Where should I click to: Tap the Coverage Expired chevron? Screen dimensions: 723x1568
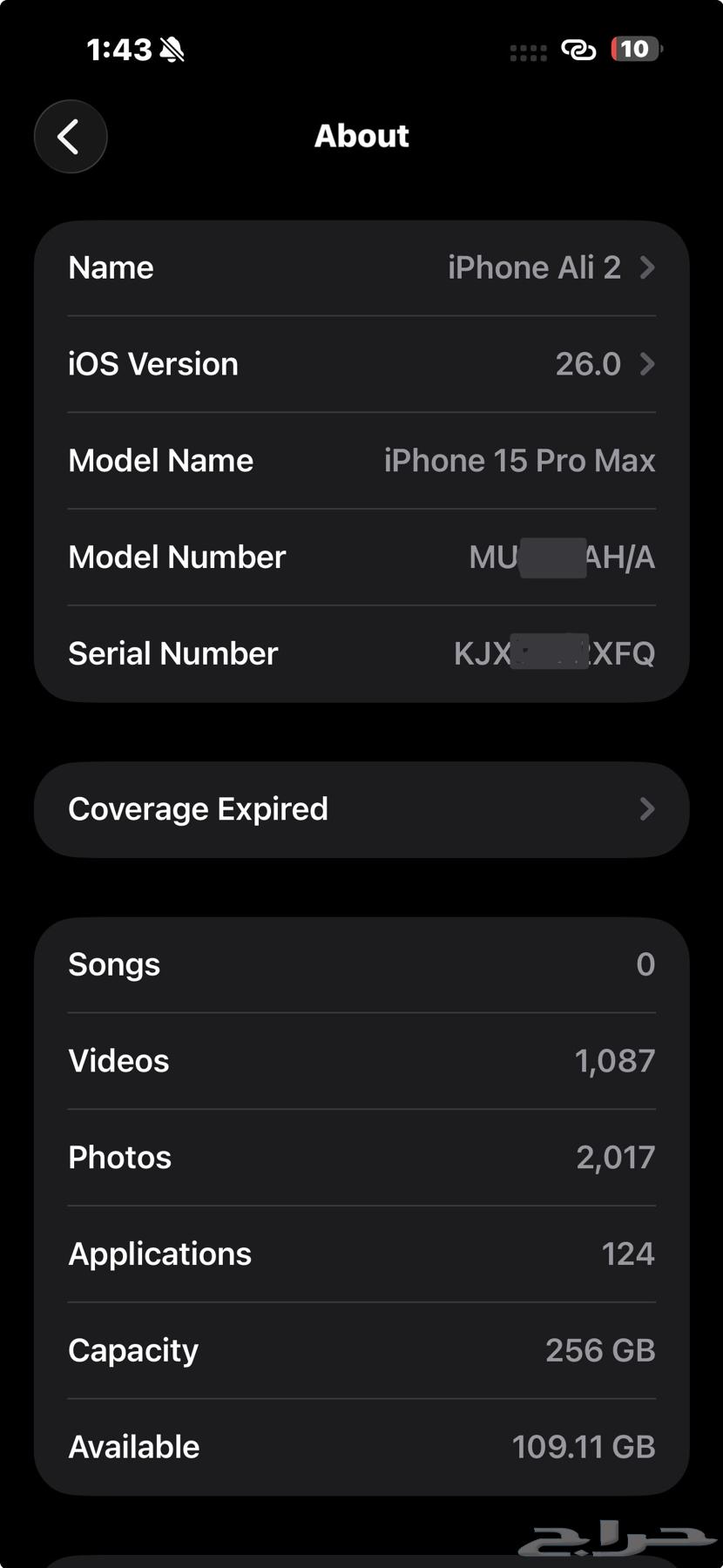[645, 809]
